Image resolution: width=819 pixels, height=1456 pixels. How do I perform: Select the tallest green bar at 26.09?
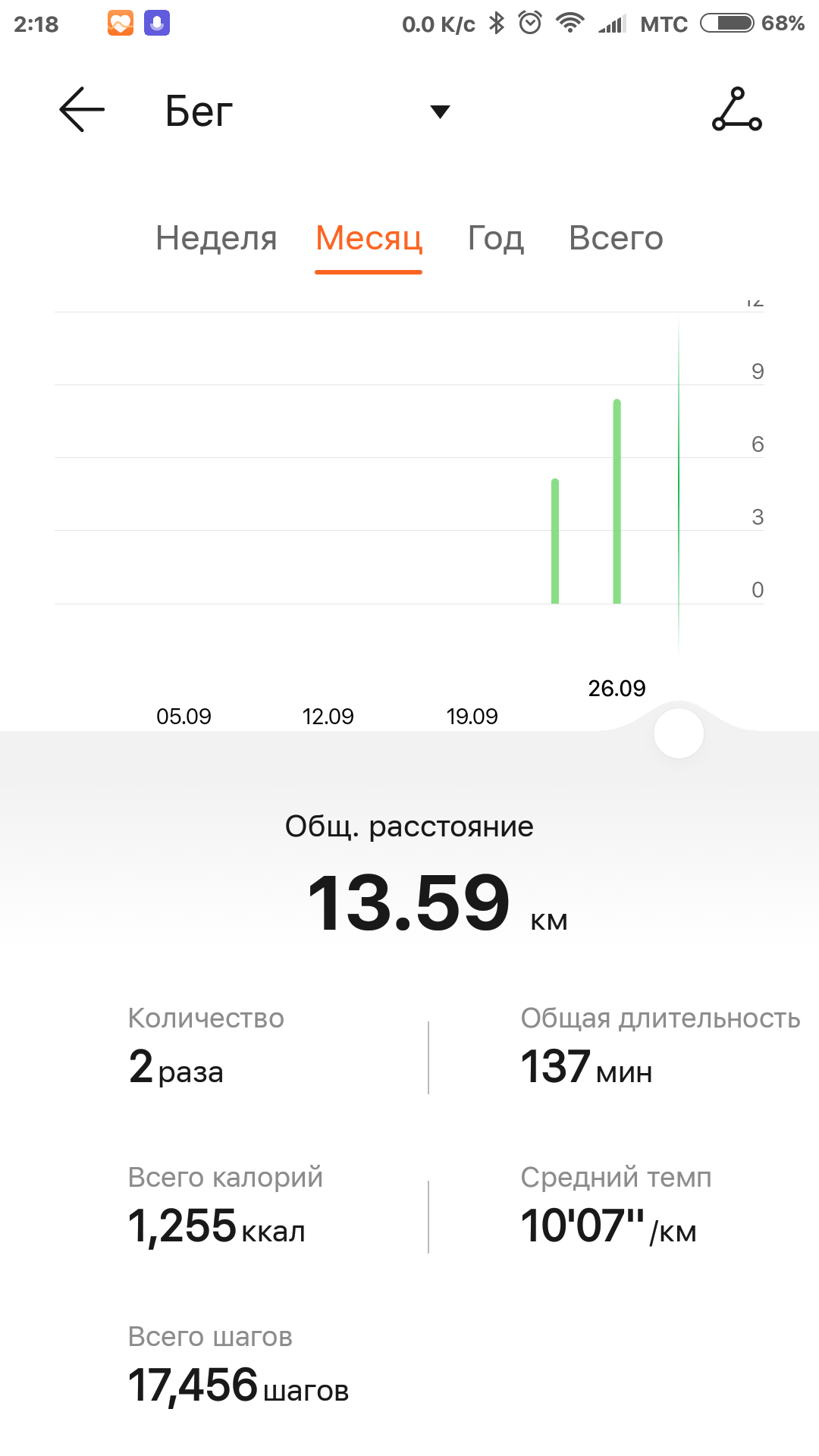tap(617, 500)
